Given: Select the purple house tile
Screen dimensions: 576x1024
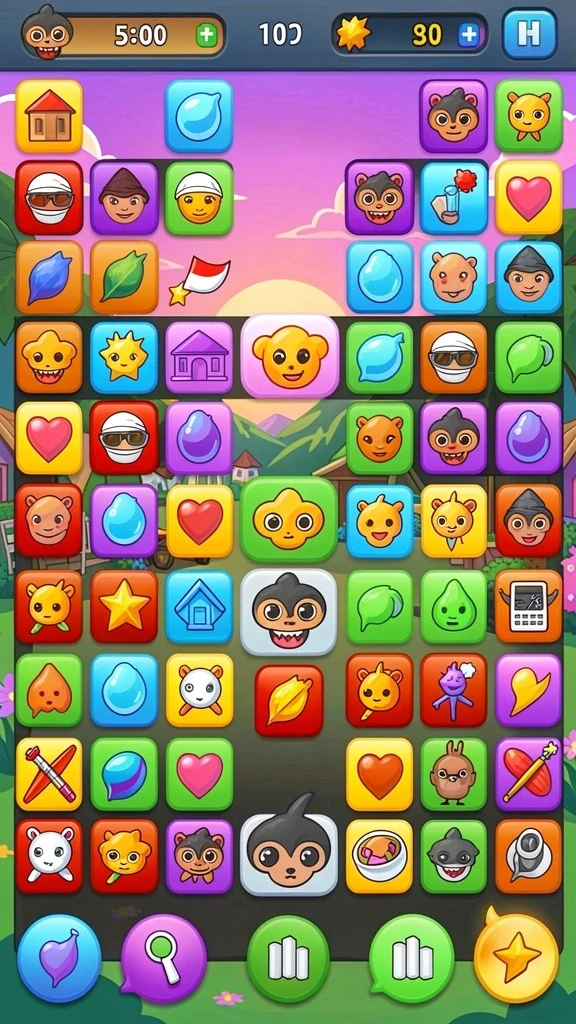Looking at the screenshot, I should [x=199, y=357].
